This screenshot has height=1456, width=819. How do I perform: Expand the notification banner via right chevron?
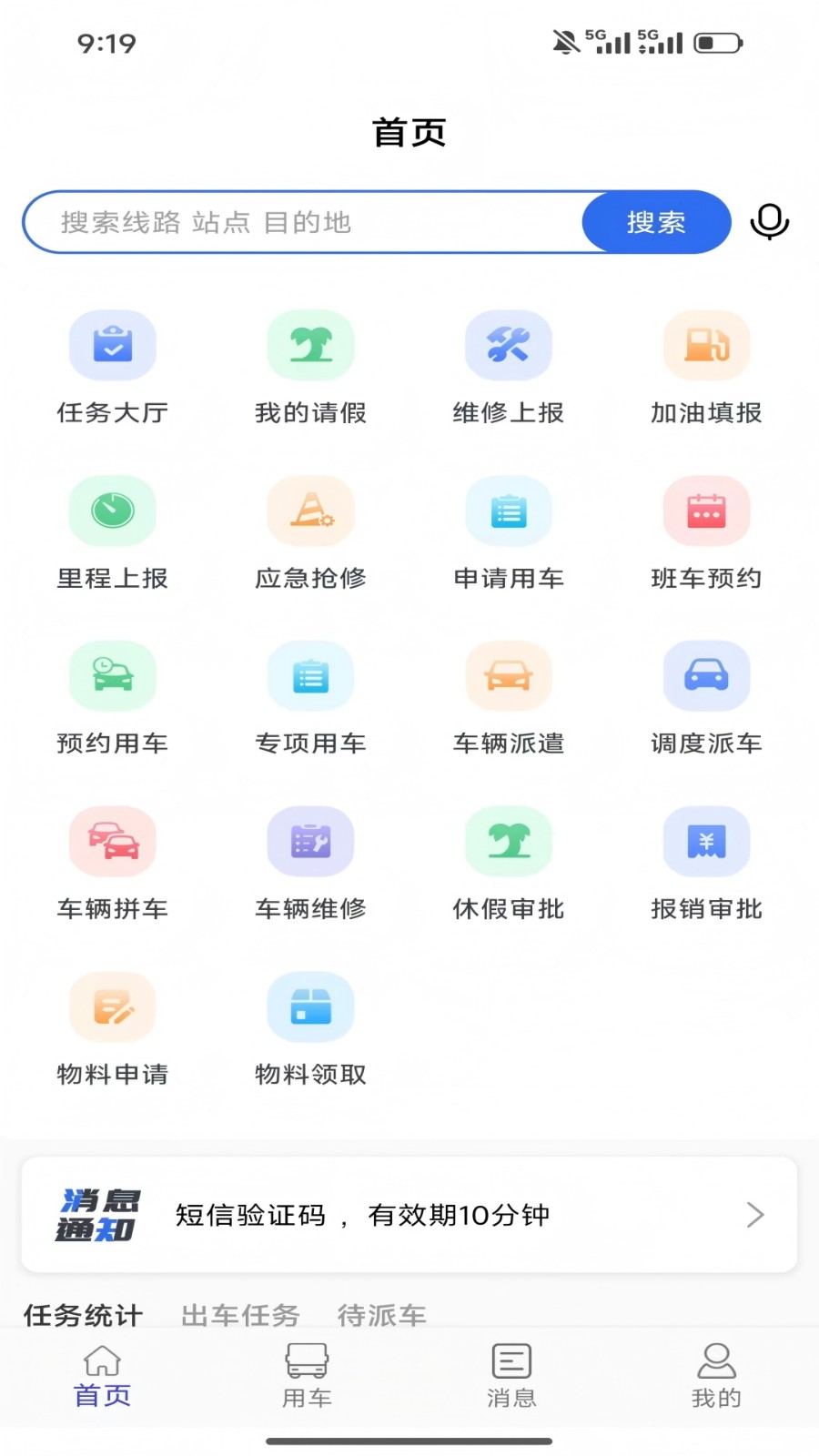point(753,1215)
